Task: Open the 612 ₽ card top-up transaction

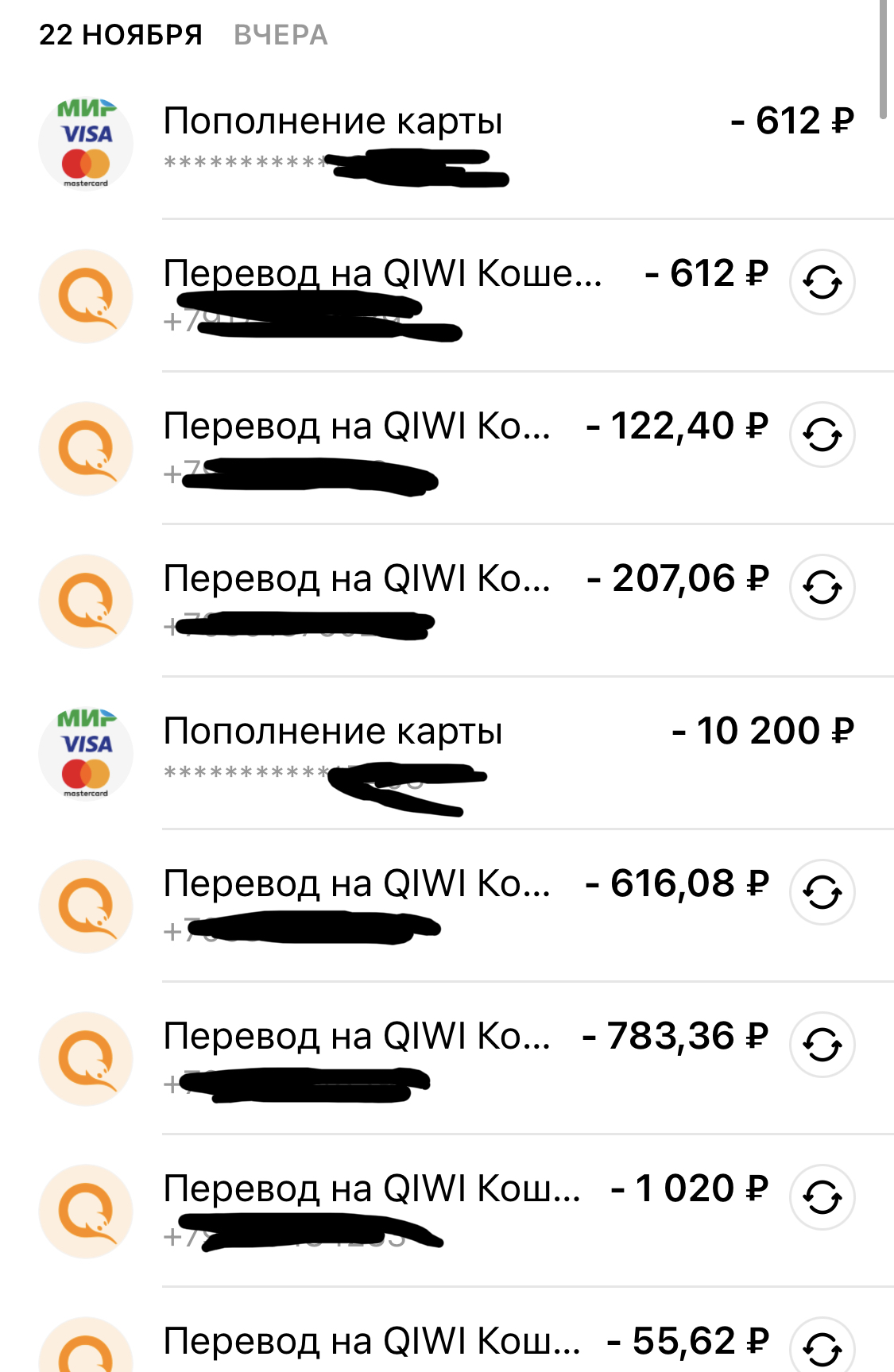Action: pos(445,143)
